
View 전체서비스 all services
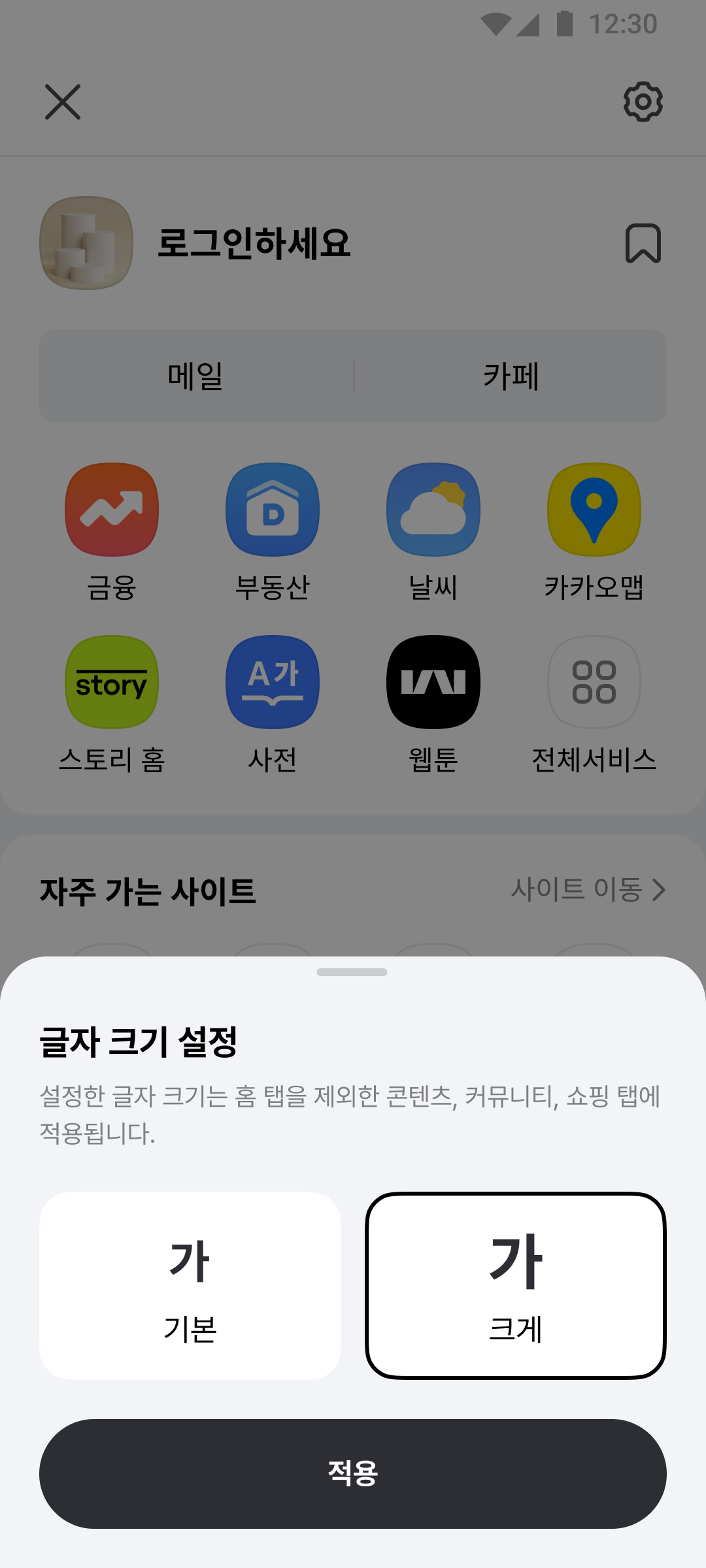(x=594, y=704)
